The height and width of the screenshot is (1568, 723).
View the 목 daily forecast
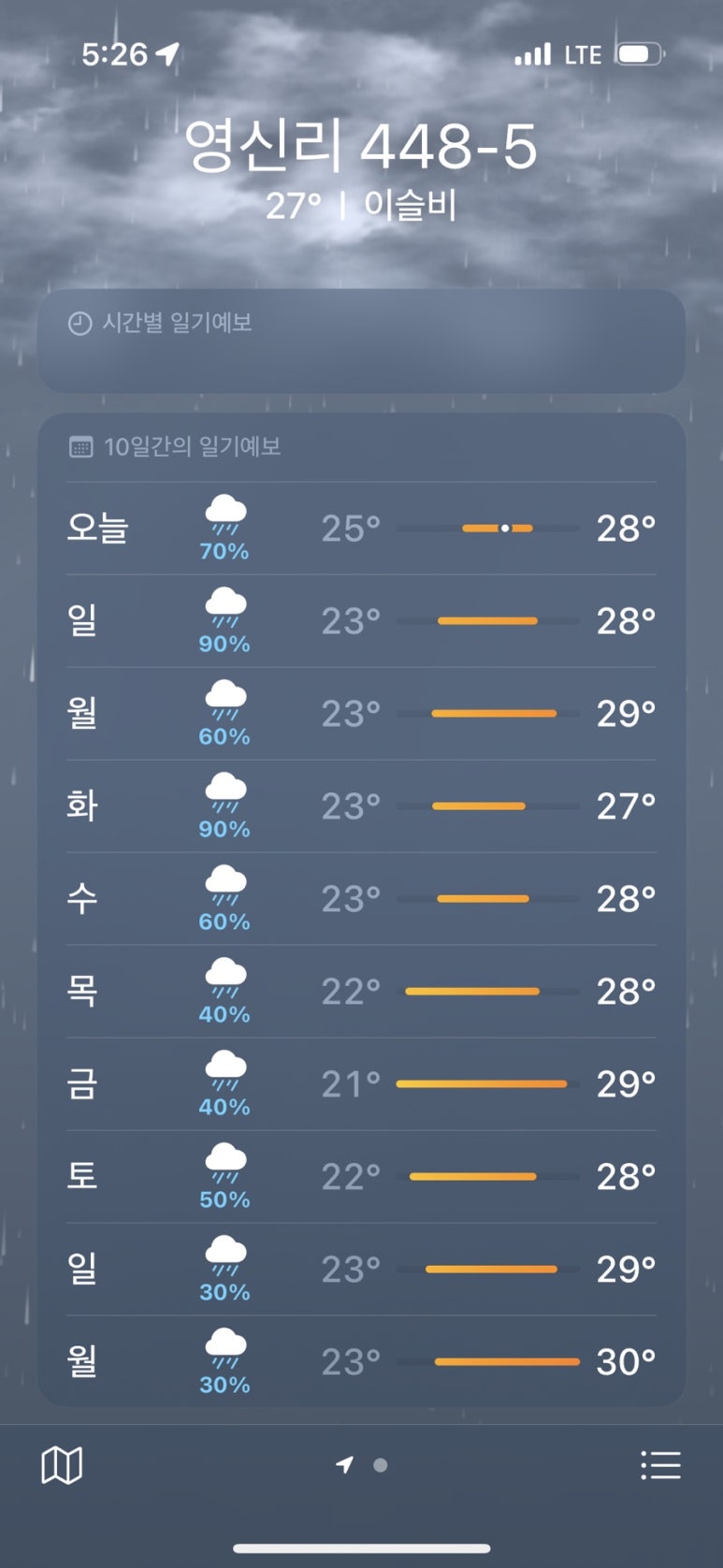361,991
